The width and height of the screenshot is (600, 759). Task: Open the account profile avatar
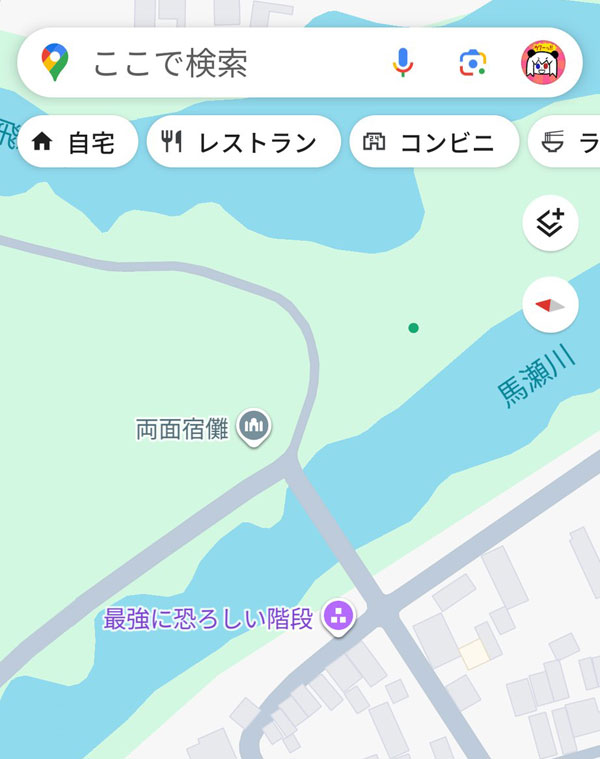tap(544, 63)
